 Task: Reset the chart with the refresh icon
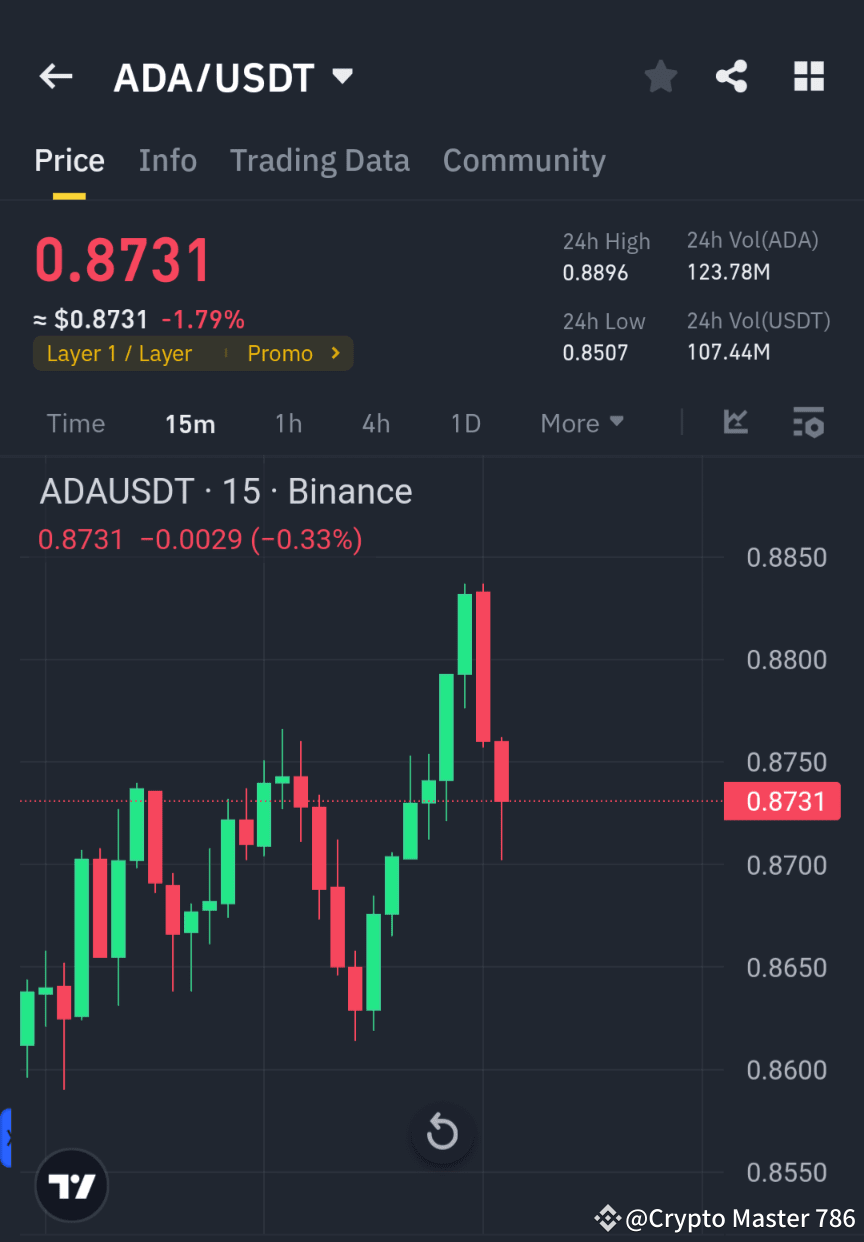coord(441,1133)
